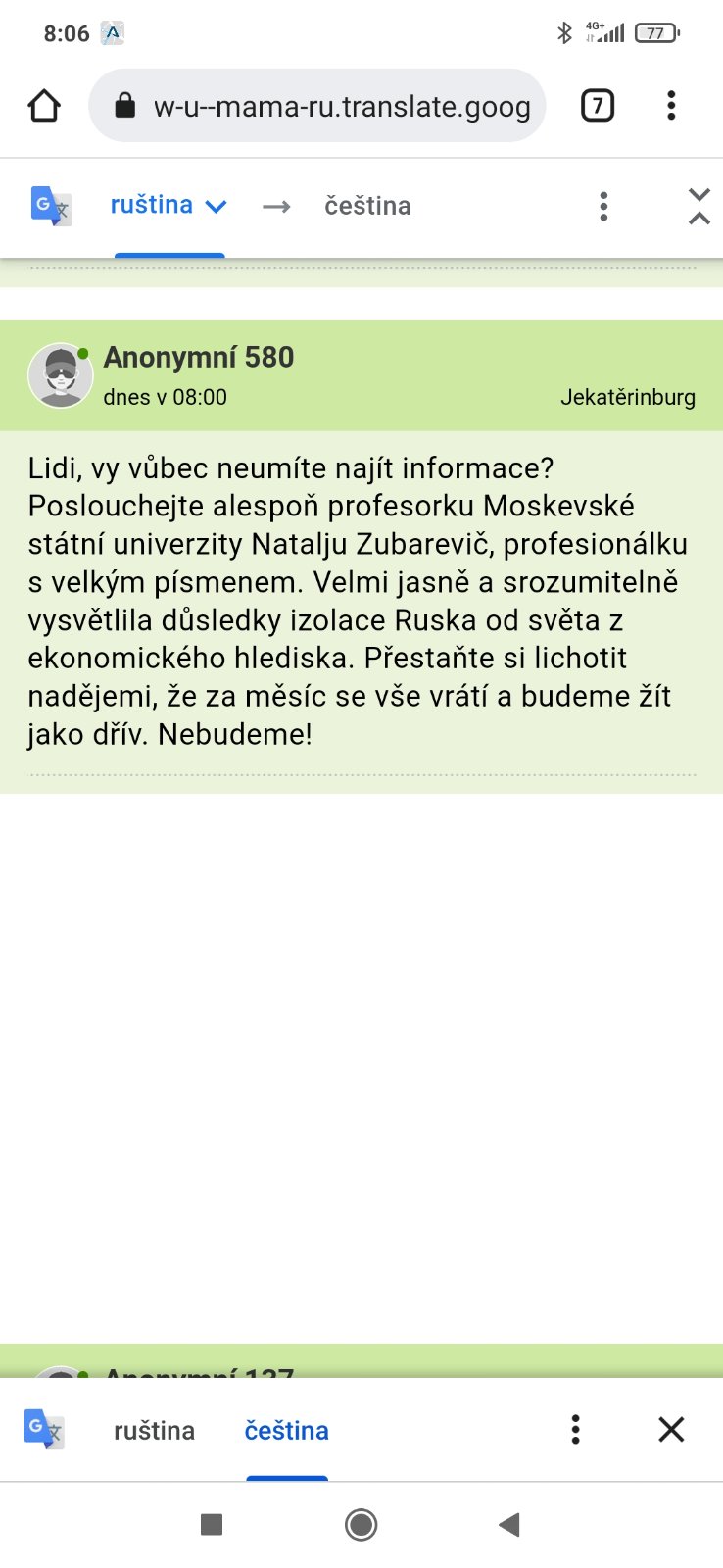This screenshot has height=1568, width=723.
Task: Select čeština as the target language at top
Action: [367, 206]
